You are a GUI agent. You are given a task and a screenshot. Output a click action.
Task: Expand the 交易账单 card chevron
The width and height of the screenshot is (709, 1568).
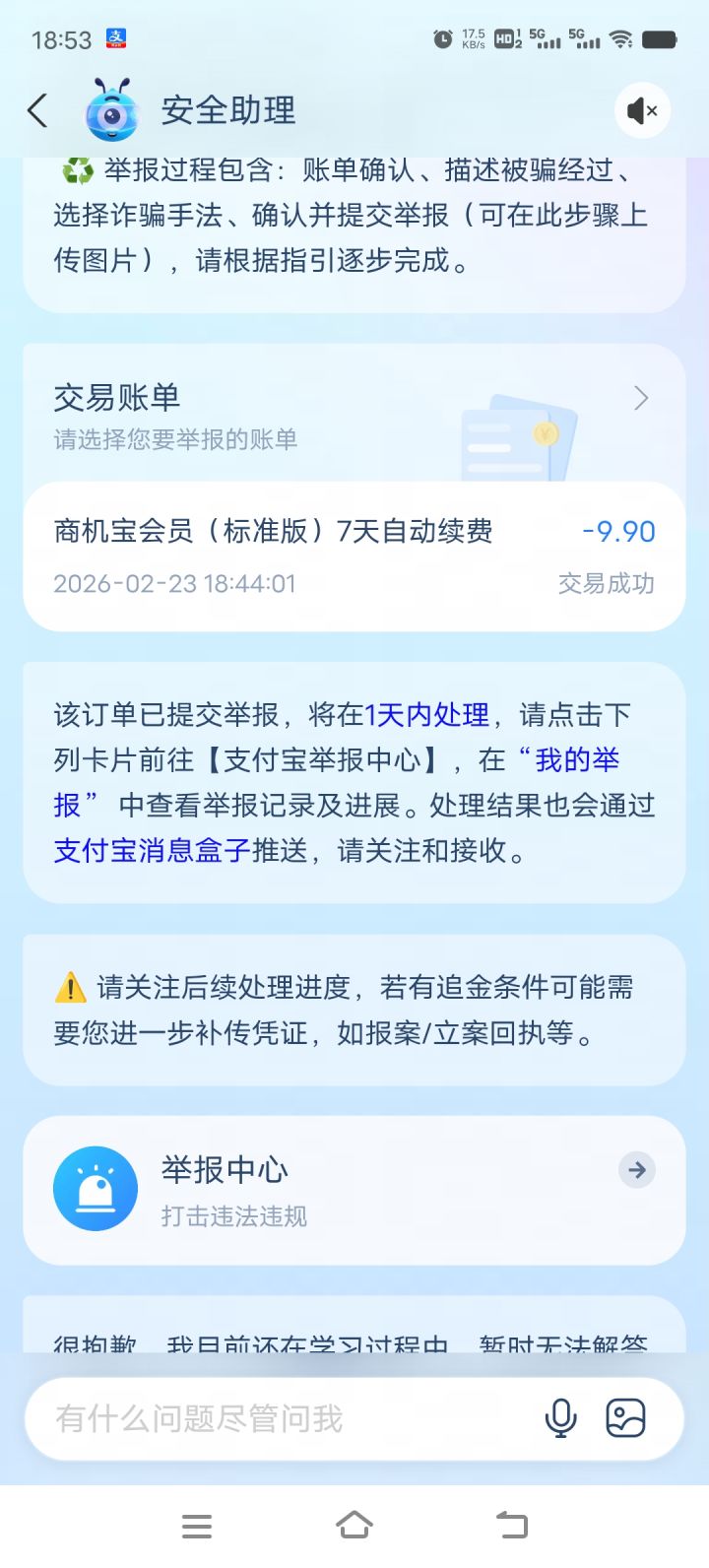point(640,398)
